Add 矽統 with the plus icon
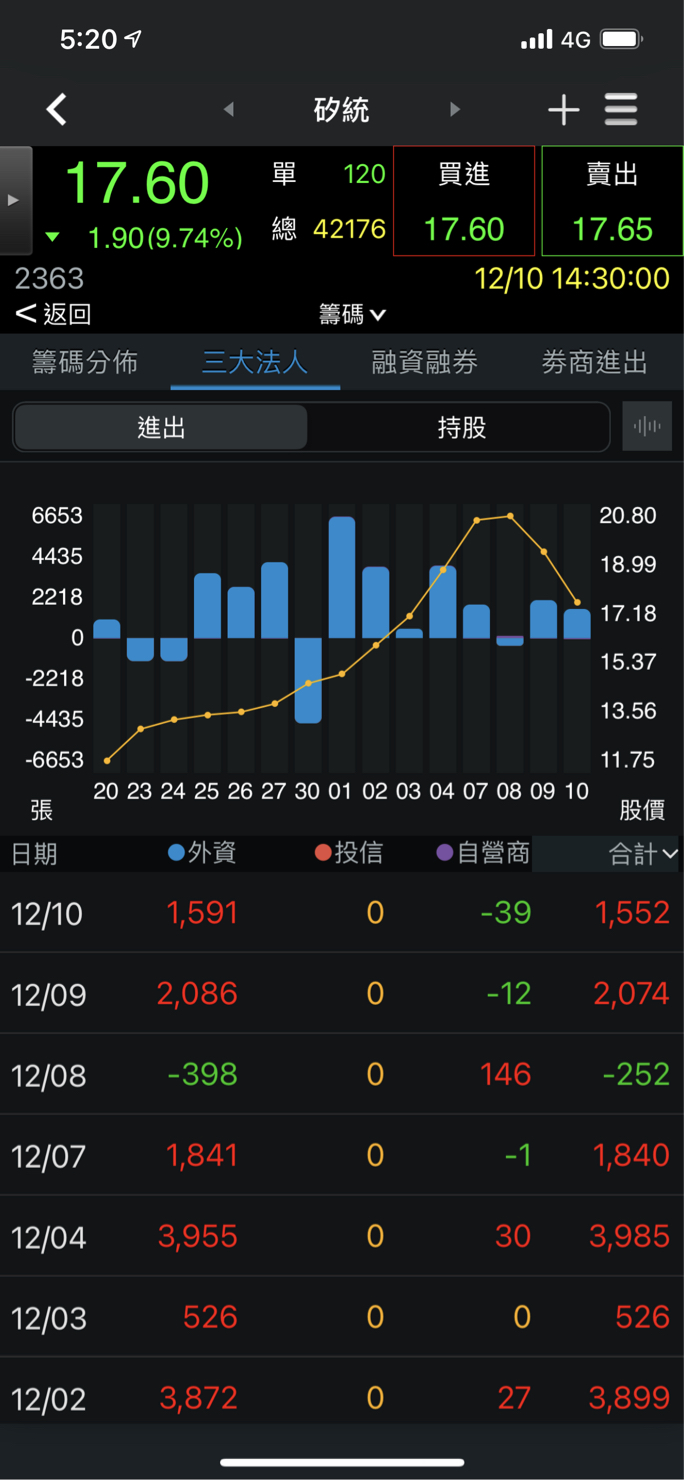This screenshot has height=1480, width=684. coord(564,109)
